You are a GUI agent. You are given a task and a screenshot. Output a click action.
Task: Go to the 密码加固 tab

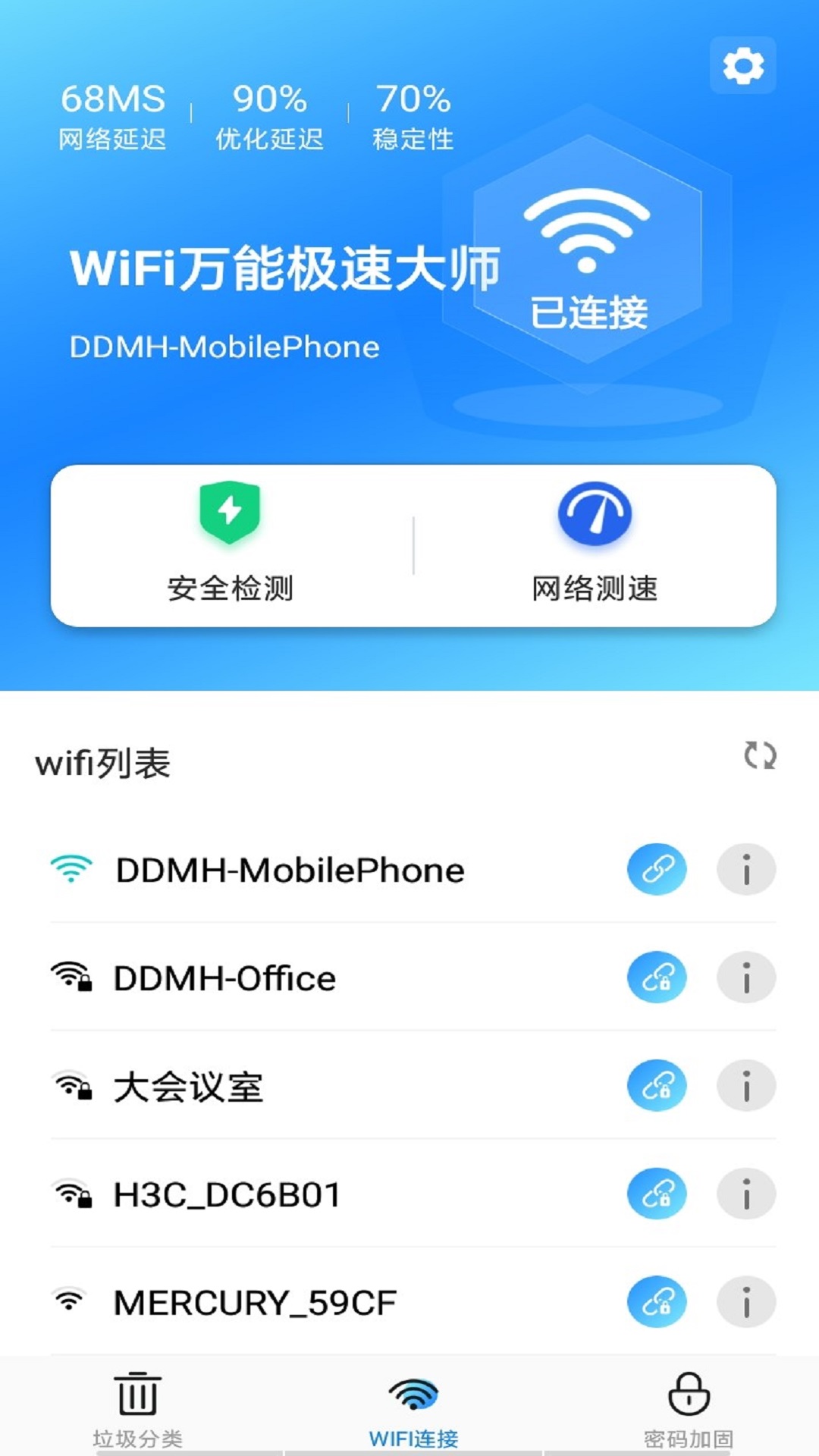[689, 1409]
